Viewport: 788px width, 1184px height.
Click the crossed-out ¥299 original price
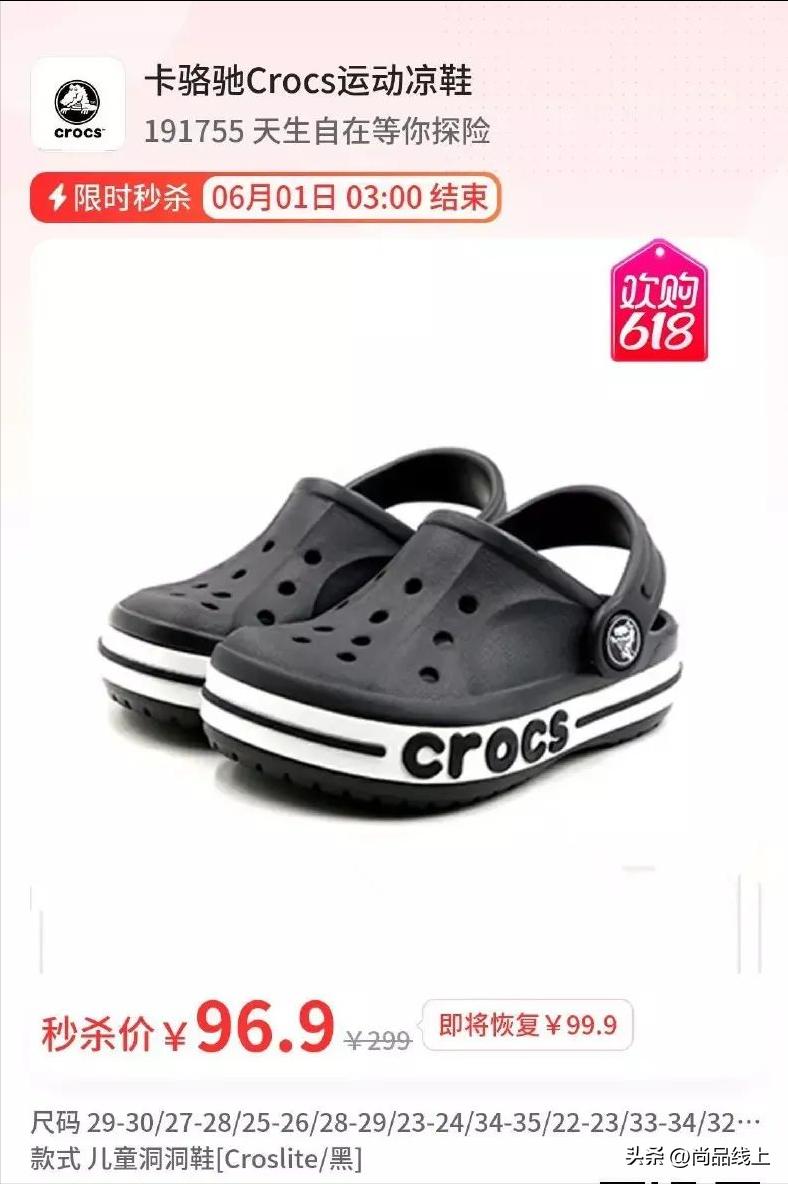381,1038
